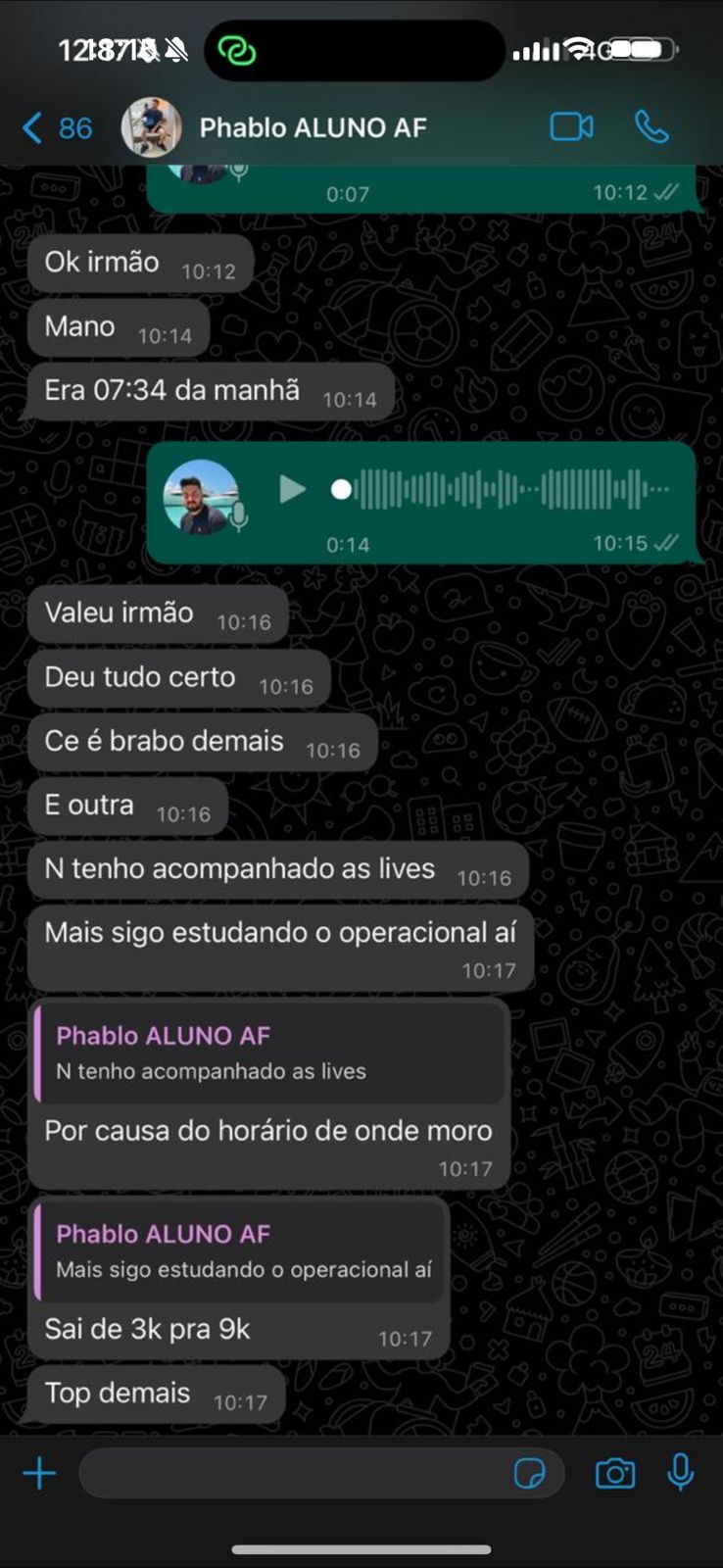Start a voice call with Phablo
723x1568 pixels.
tap(651, 127)
